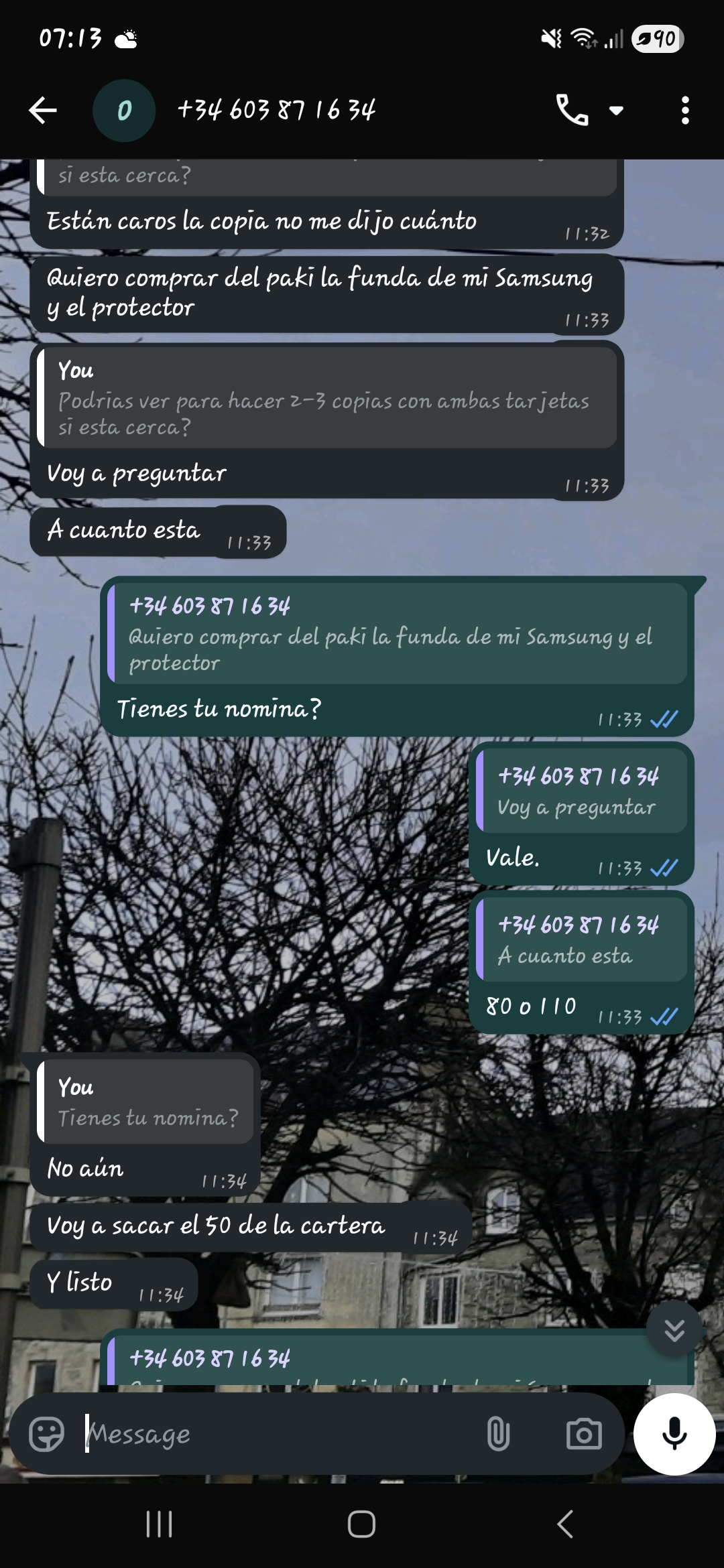
Task: Open contact info for +34 603 87 16 34
Action: pyautogui.click(x=276, y=111)
